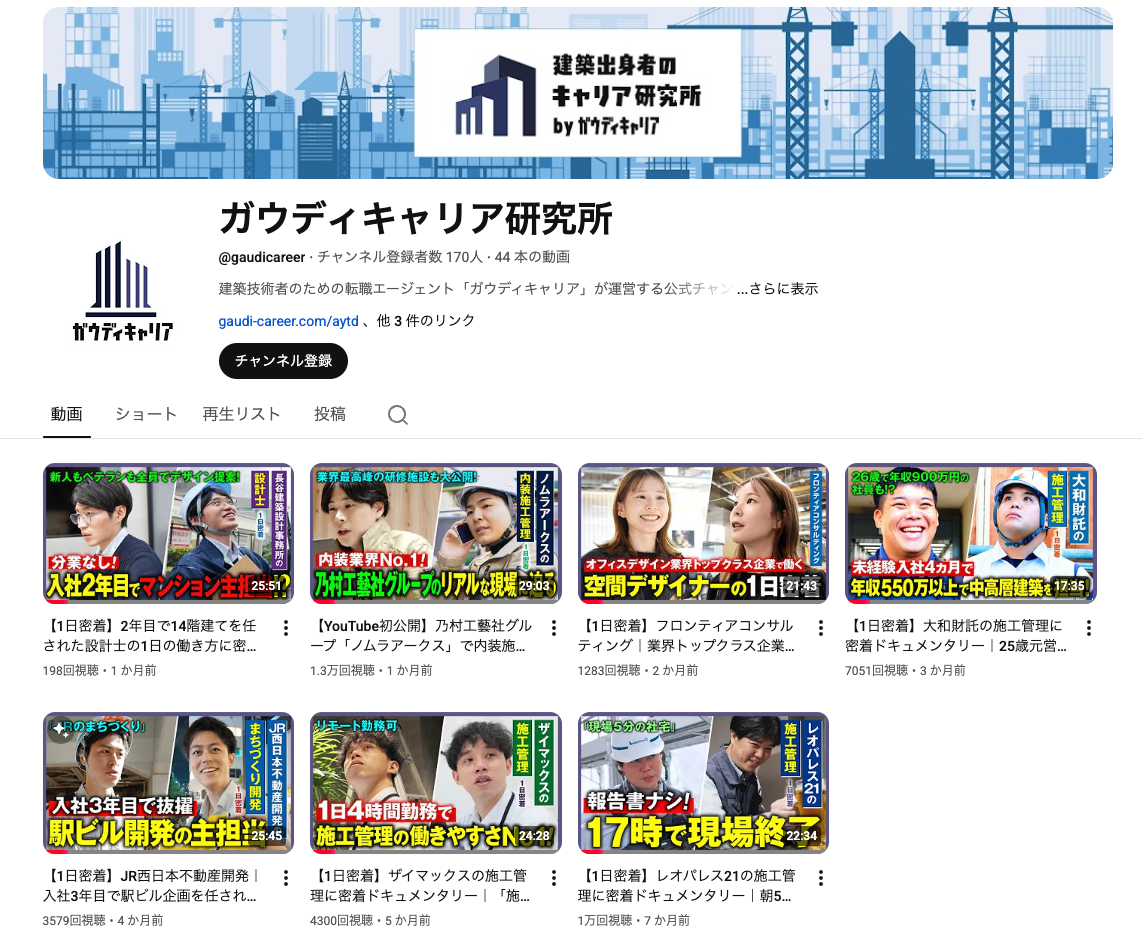
Task: Play the JR西日本不動産開発 video
Action: [168, 783]
